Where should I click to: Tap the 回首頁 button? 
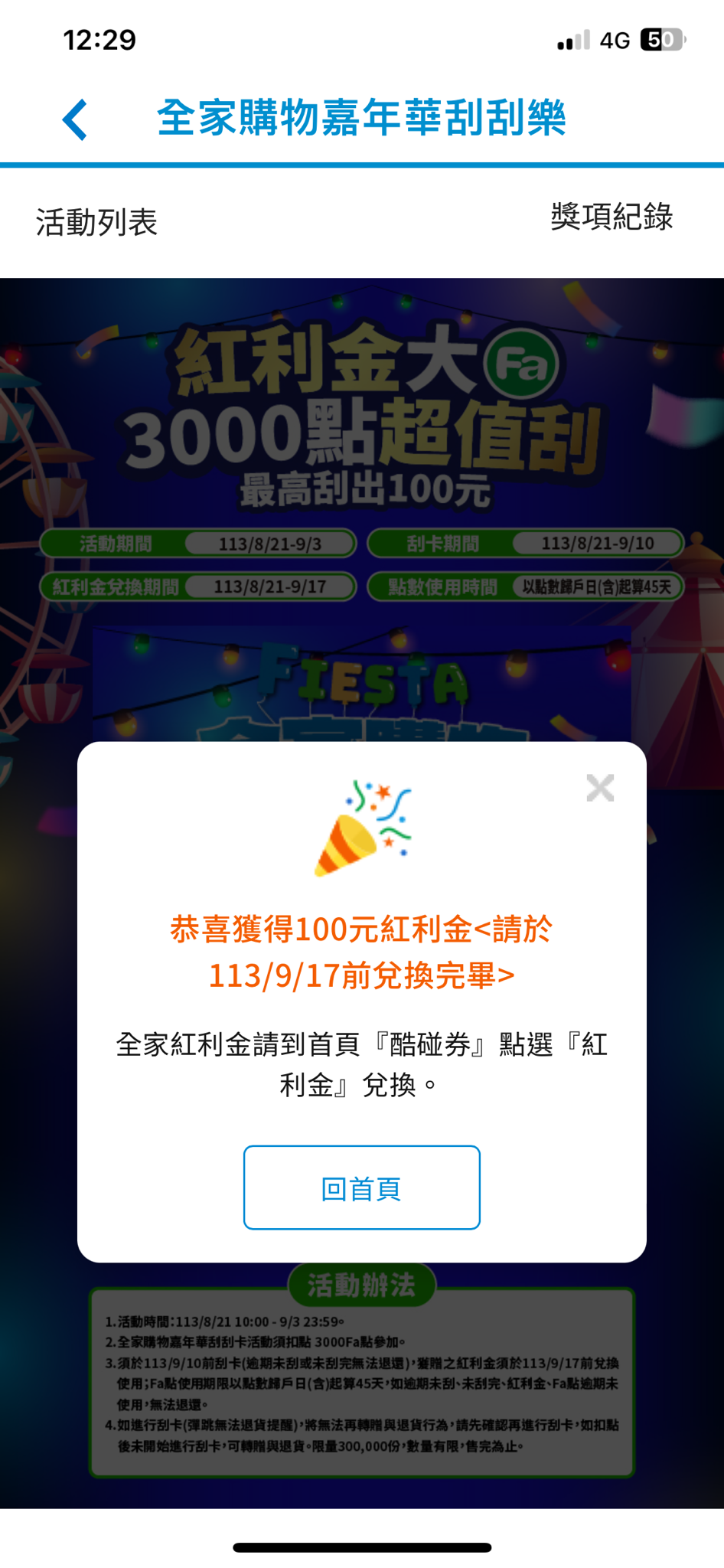pos(361,1187)
